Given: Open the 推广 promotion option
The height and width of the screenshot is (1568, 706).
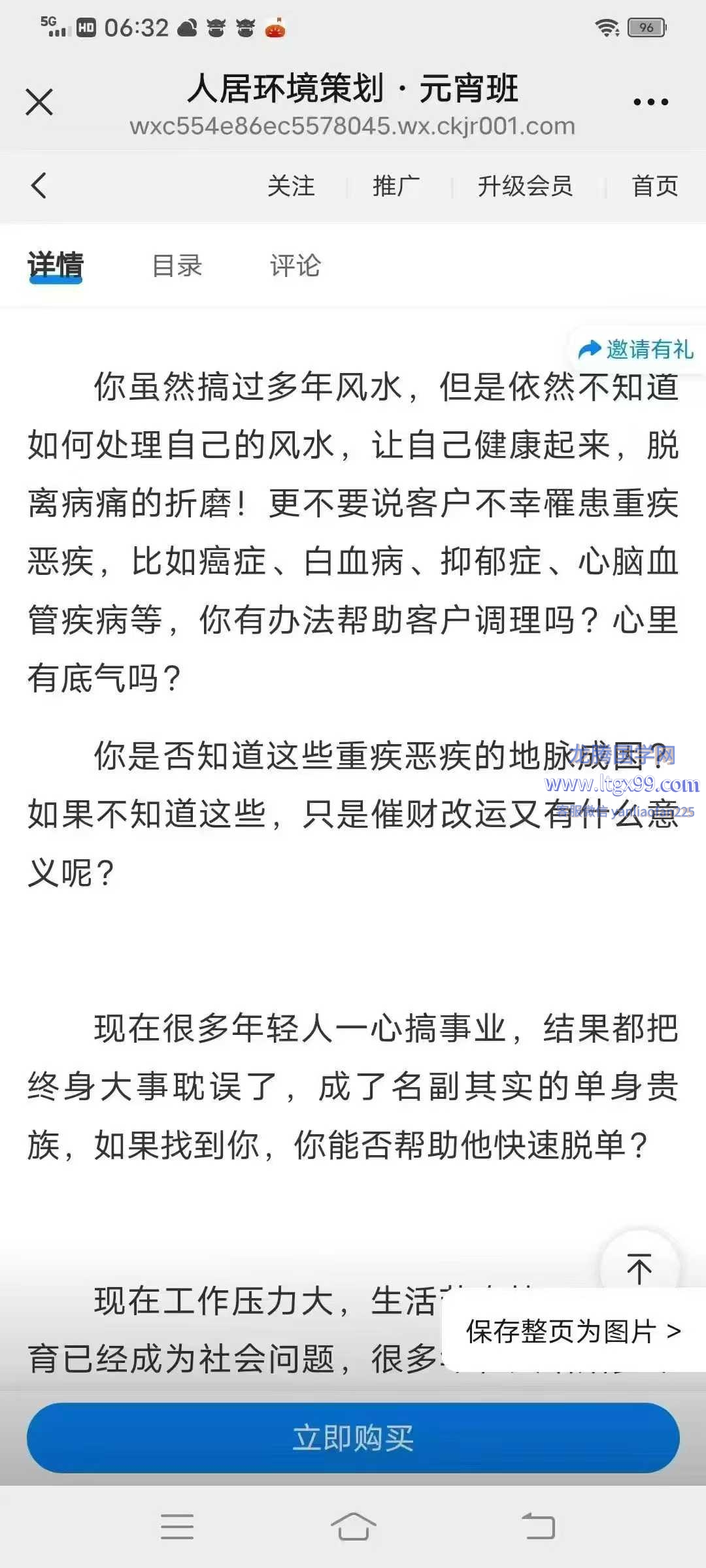Looking at the screenshot, I should click(396, 186).
